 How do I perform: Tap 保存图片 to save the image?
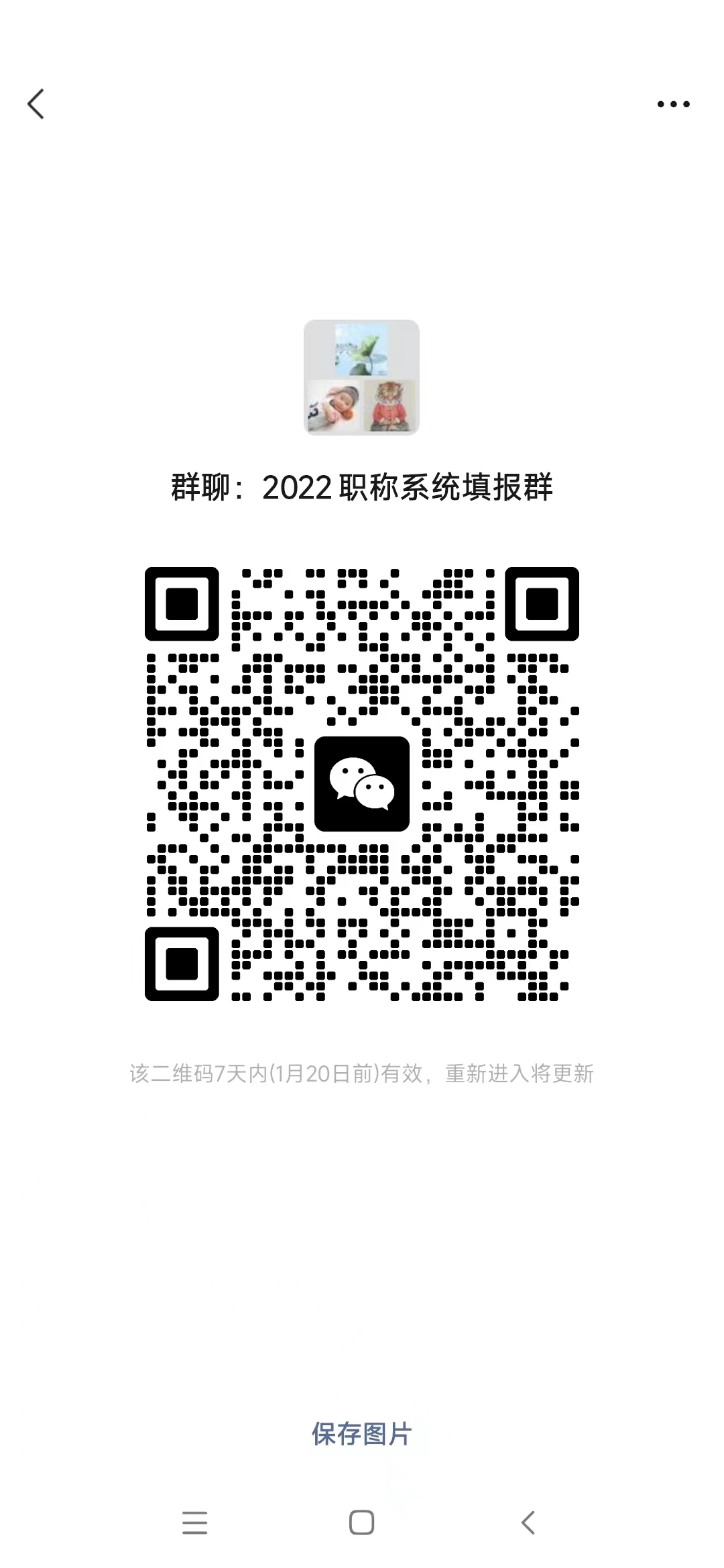point(361,1433)
